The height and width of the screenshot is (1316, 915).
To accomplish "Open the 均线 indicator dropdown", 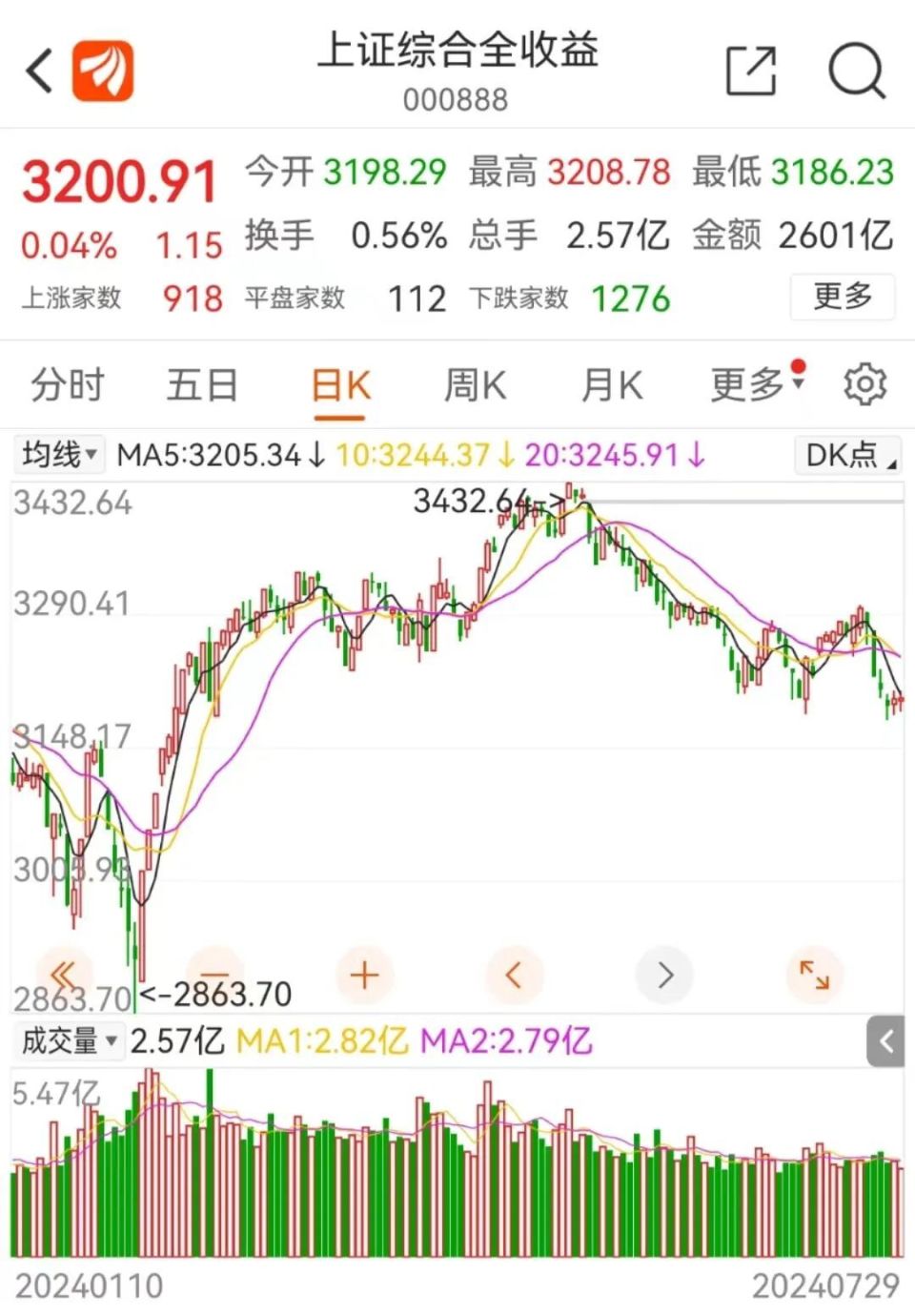I will pyautogui.click(x=59, y=455).
